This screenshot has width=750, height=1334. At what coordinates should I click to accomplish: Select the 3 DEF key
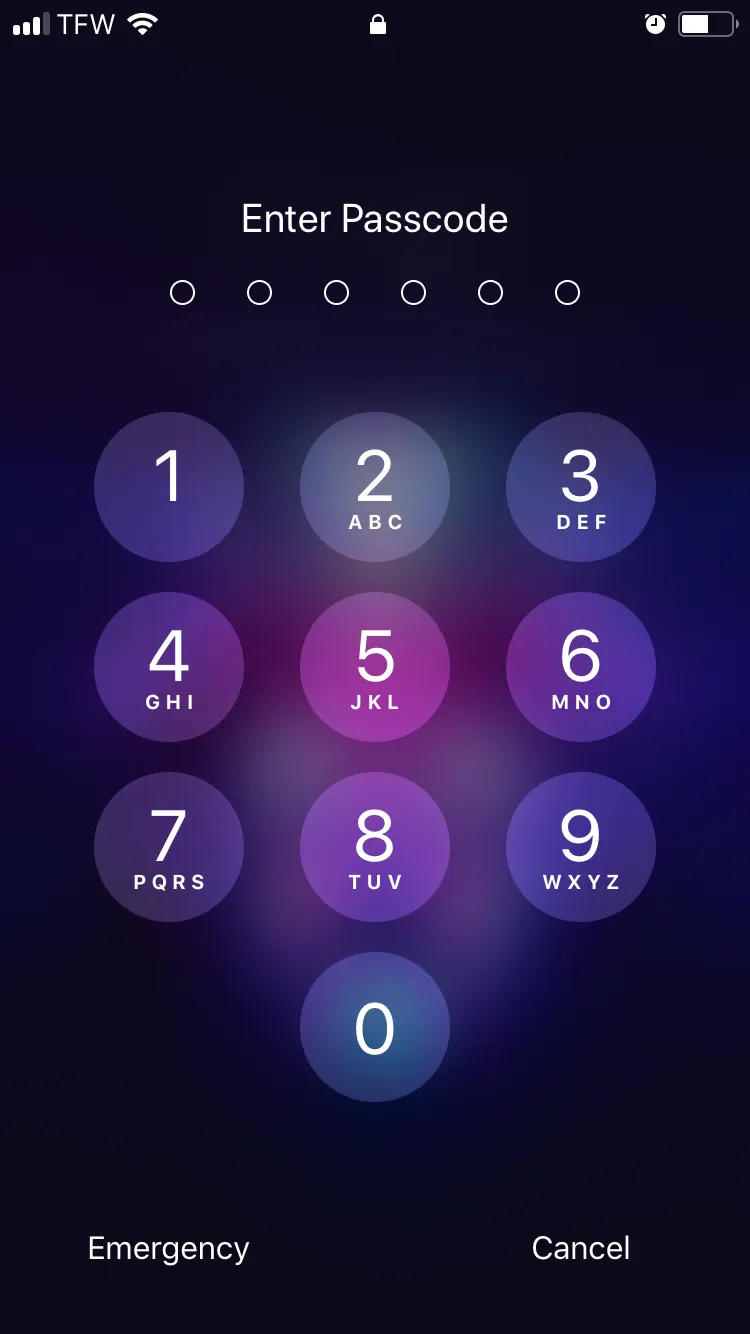(581, 487)
